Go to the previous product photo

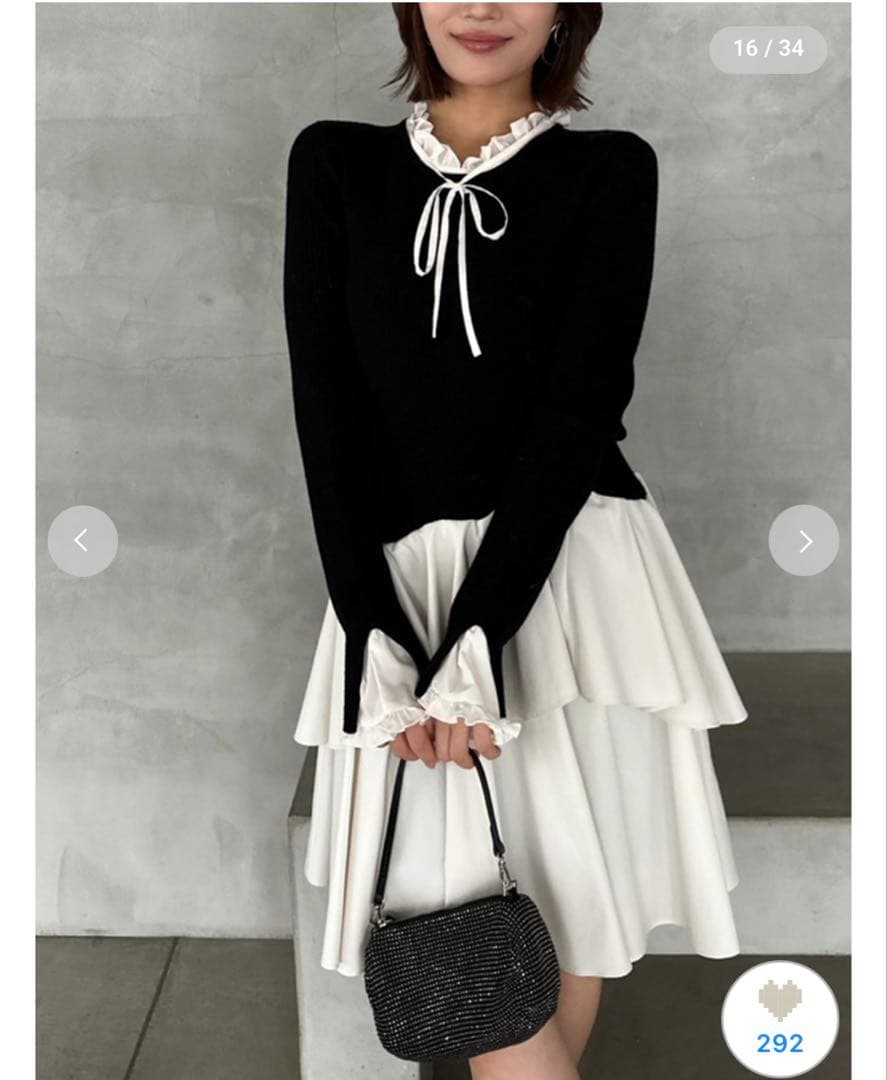pos(82,541)
